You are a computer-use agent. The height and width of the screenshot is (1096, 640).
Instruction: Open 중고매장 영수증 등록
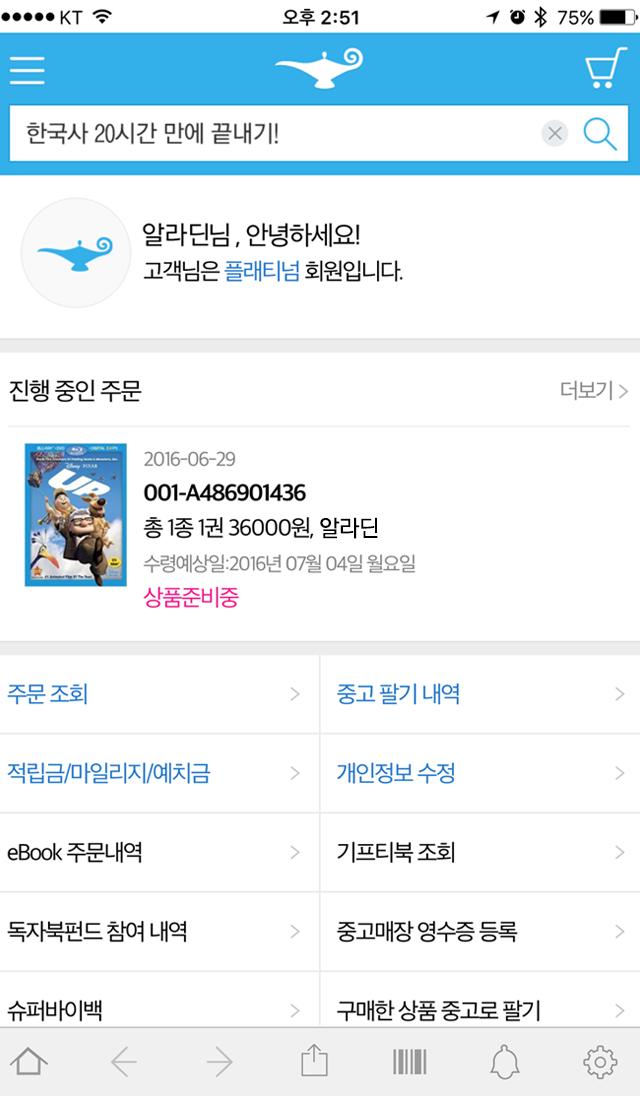480,931
